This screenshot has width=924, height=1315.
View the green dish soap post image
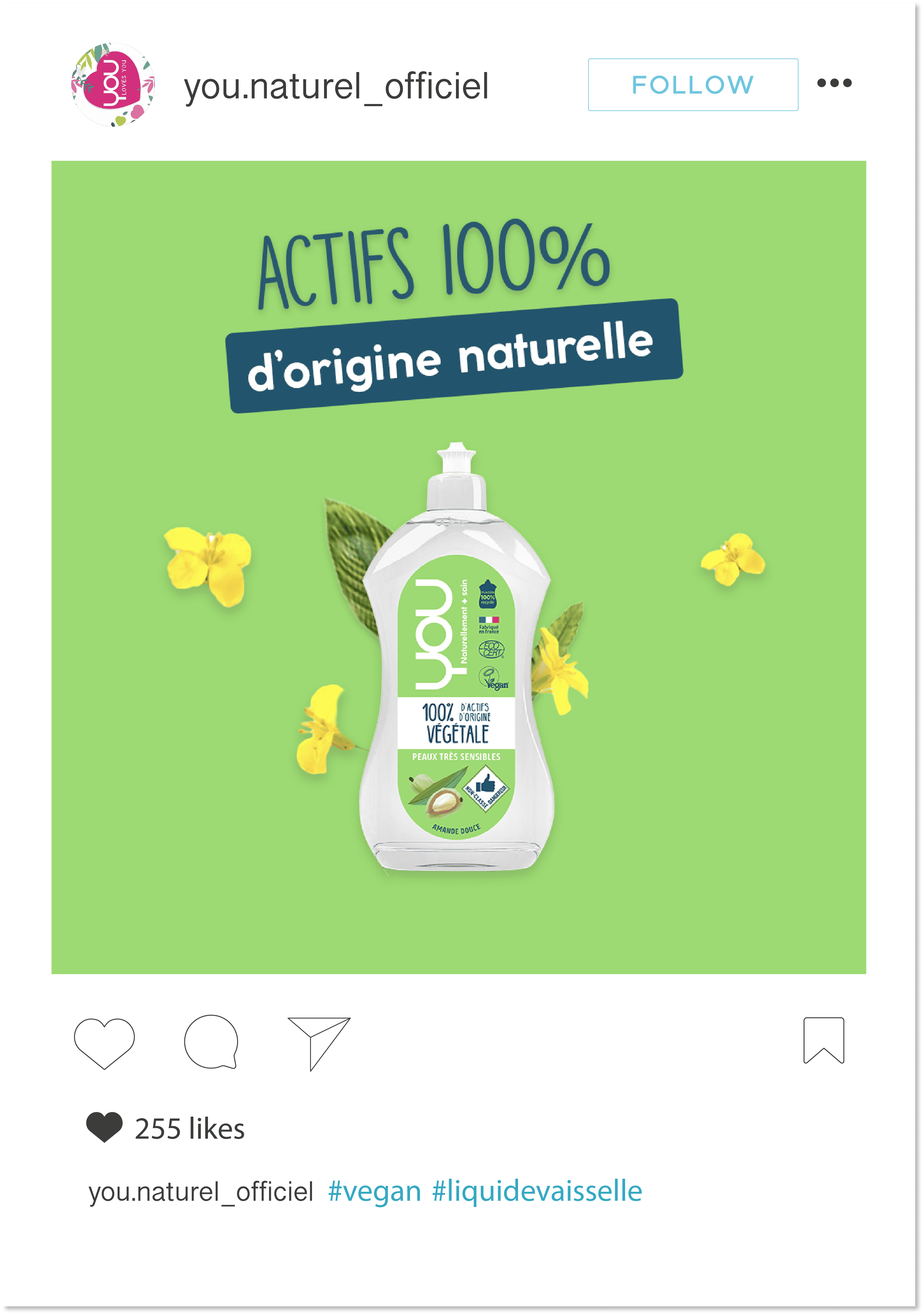click(x=458, y=567)
